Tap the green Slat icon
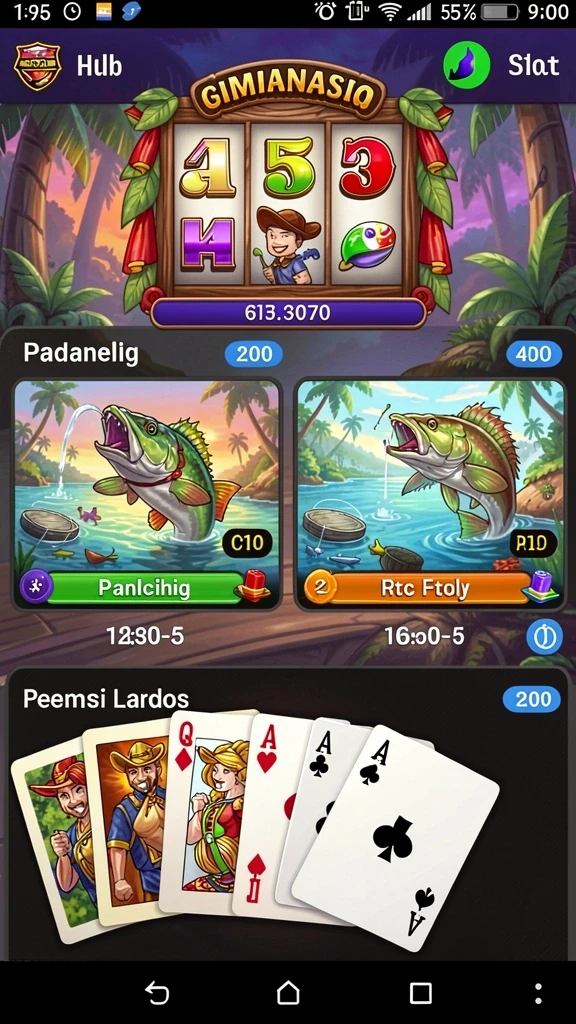576x1024 pixels. pyautogui.click(x=466, y=65)
